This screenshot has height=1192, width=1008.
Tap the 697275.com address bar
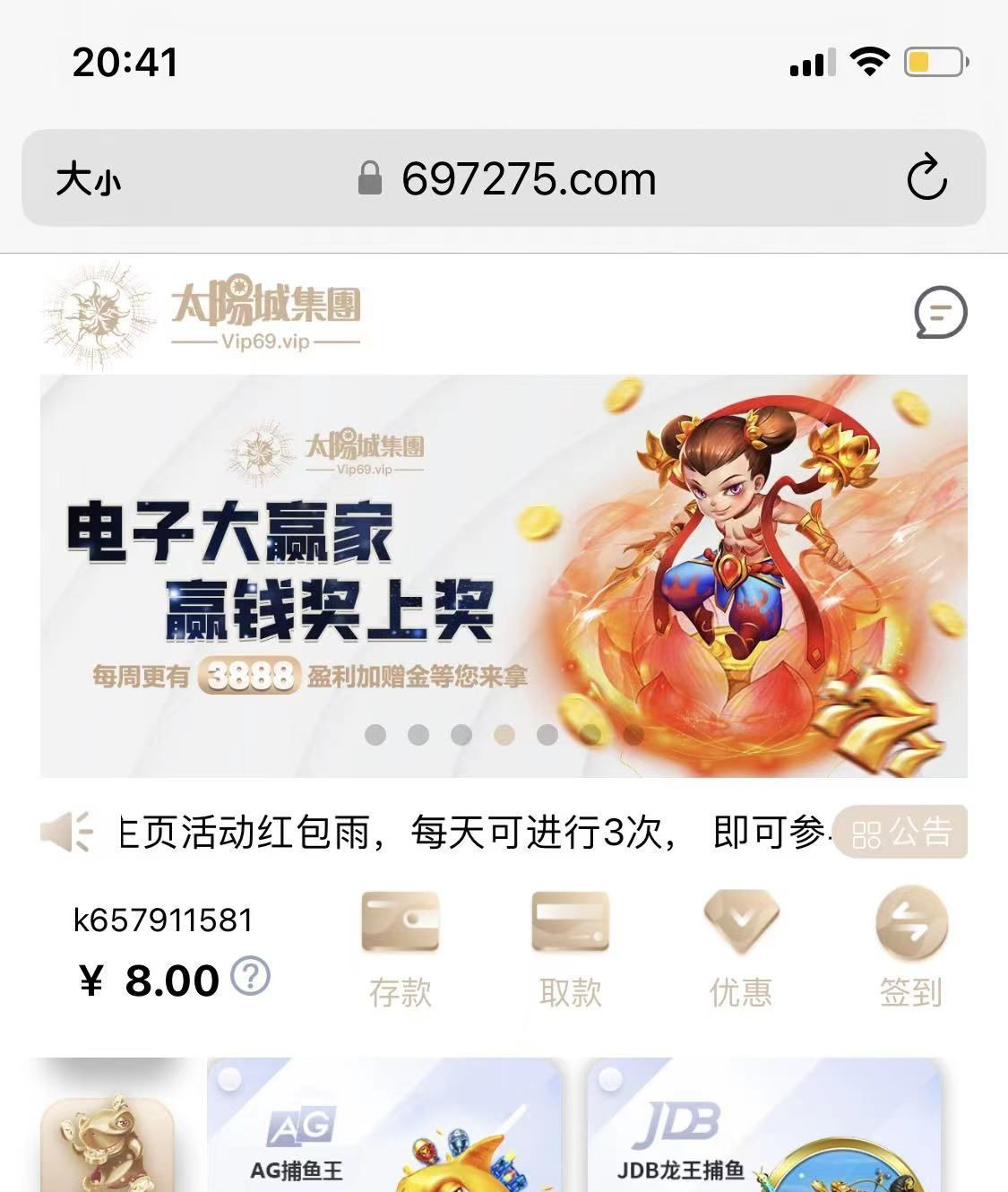coord(528,179)
